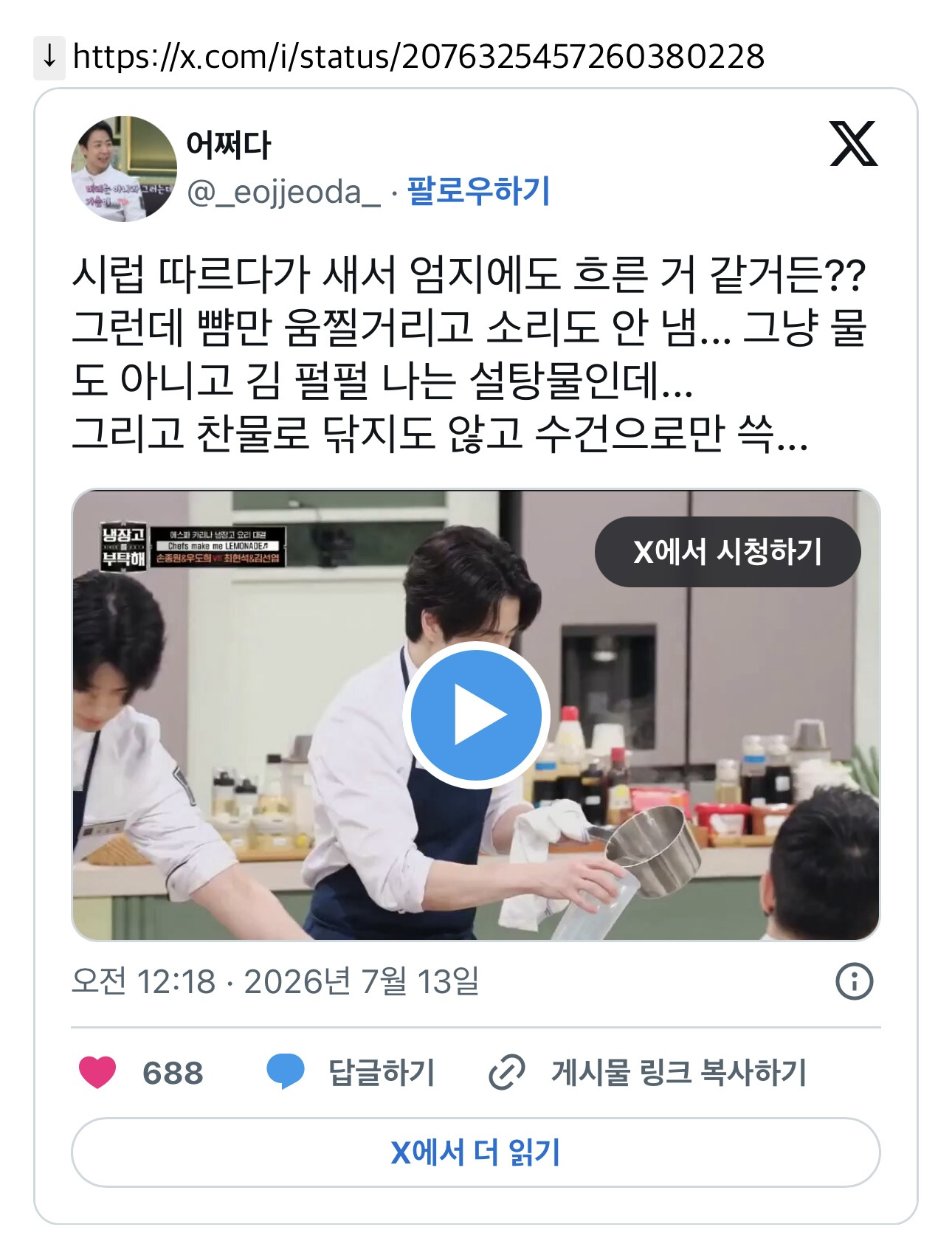Open the x.com status URL link
The image size is (952, 1255).
point(418,57)
